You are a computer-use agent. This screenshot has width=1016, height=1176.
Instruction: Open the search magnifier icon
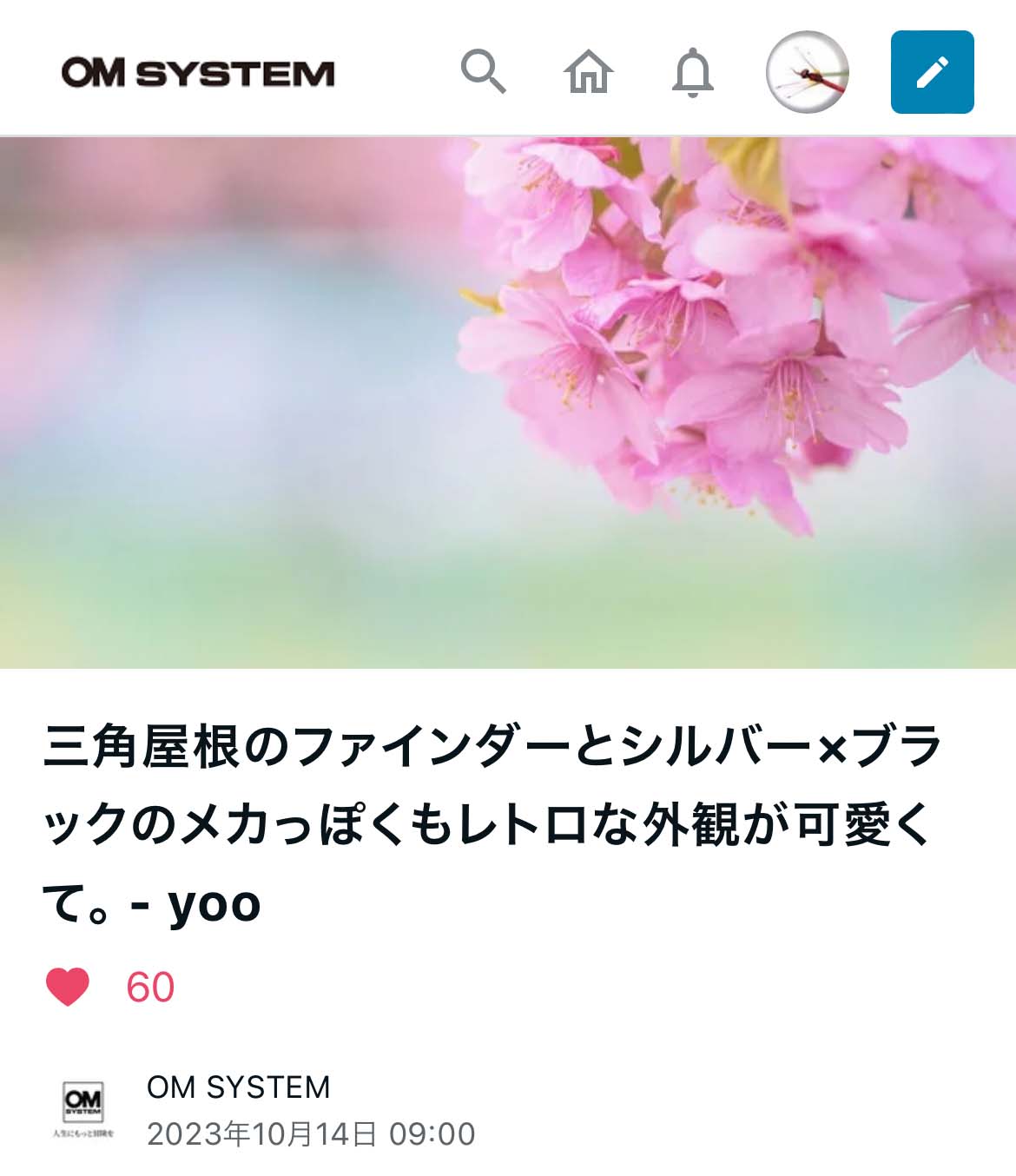[483, 71]
